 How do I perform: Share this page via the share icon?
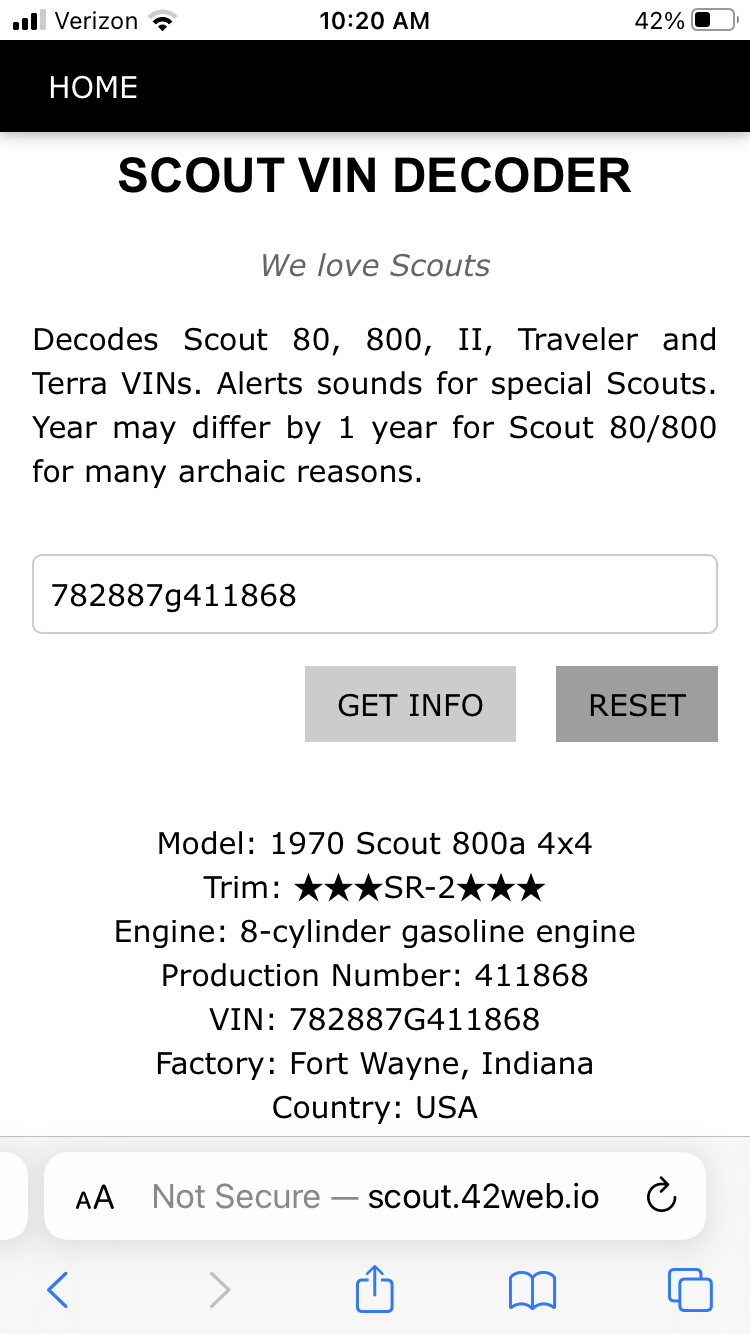coord(375,1288)
